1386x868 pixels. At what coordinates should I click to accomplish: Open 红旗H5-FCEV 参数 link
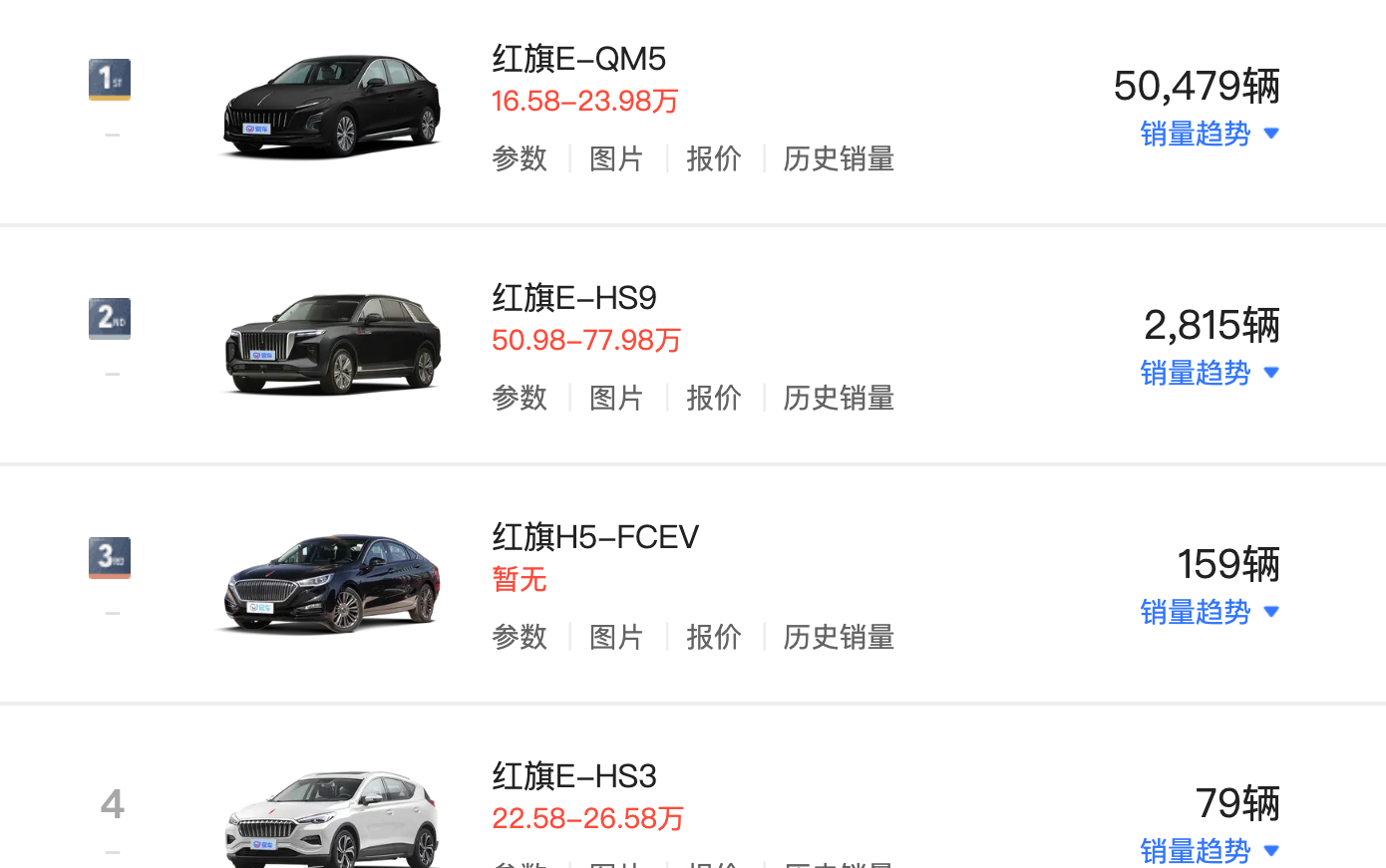tap(520, 637)
